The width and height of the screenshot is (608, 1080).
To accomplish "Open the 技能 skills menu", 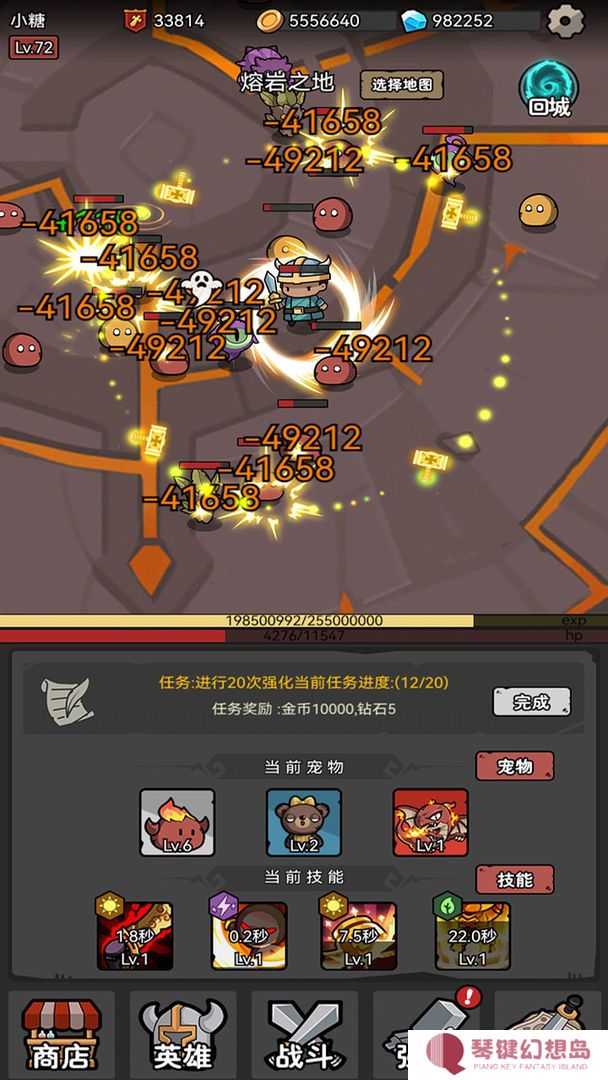I will (x=514, y=880).
